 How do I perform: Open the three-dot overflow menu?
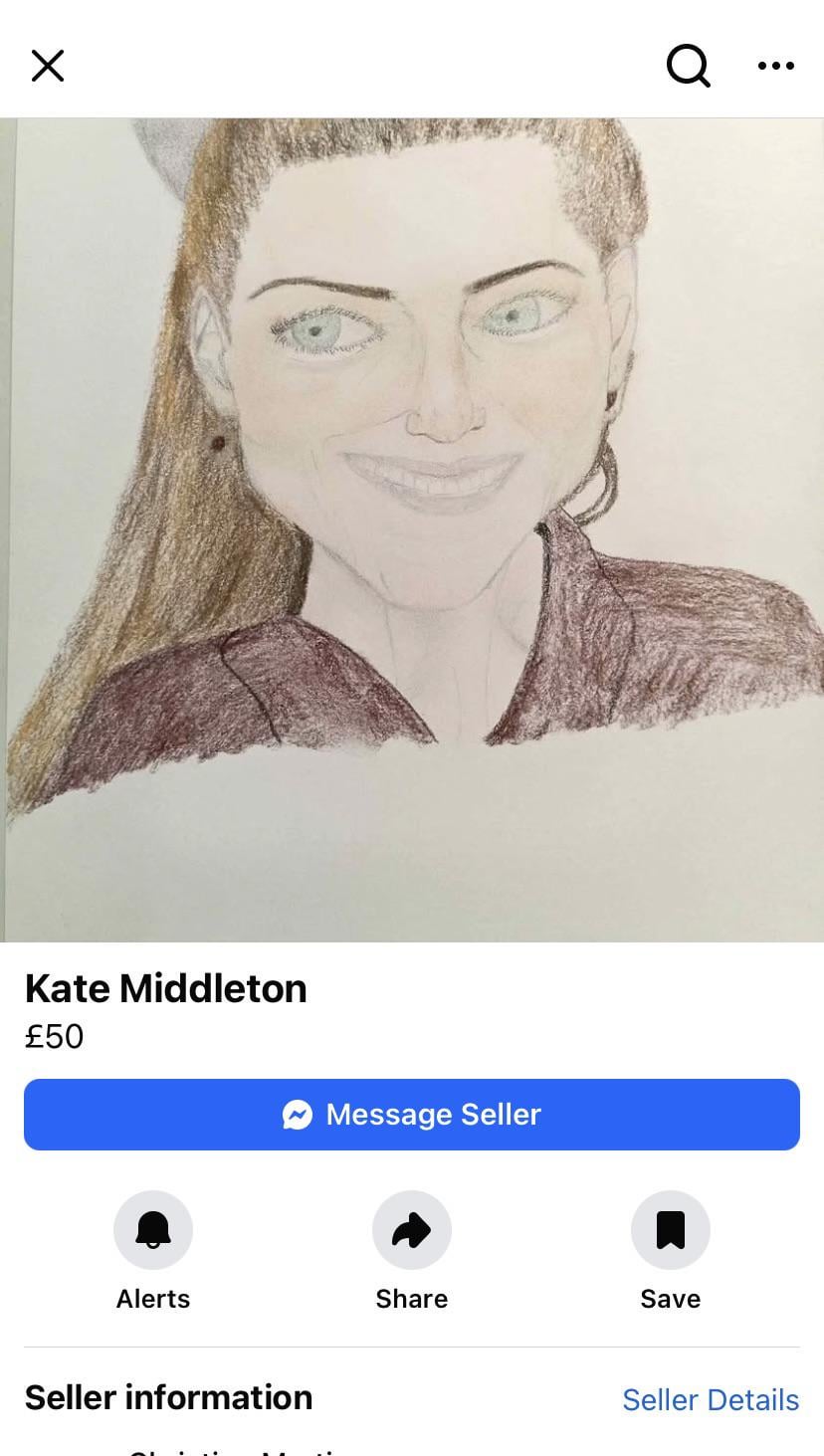(x=775, y=66)
